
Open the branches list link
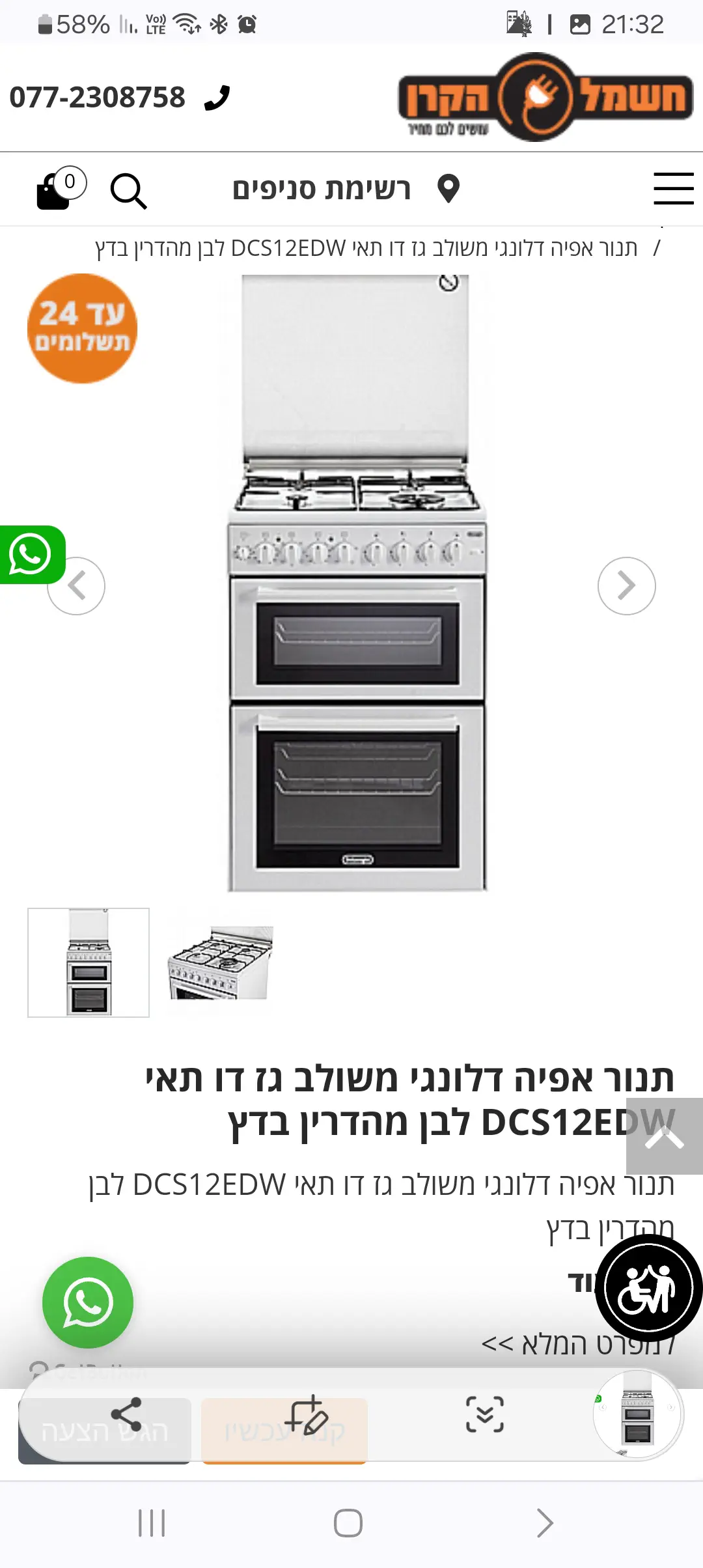tap(345, 189)
